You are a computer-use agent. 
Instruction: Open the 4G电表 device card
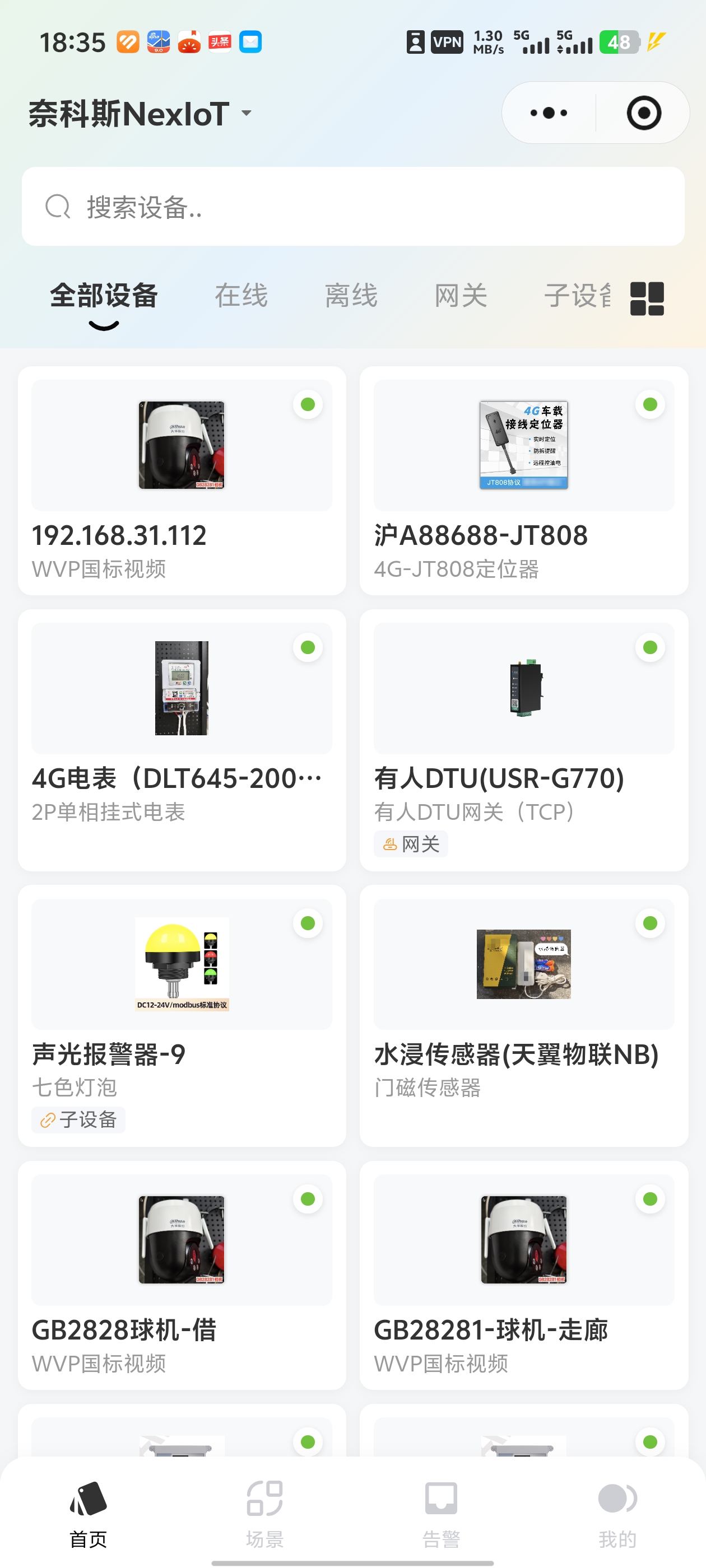pos(182,740)
